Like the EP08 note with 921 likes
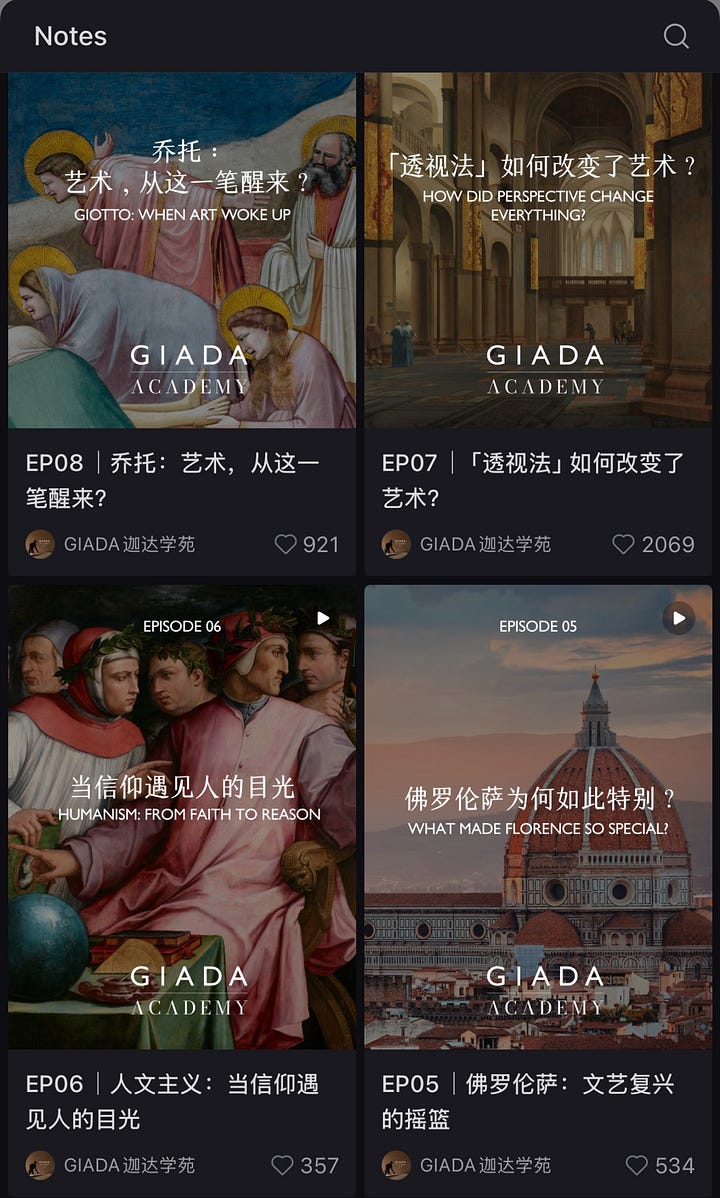Image resolution: width=720 pixels, height=1198 pixels. [x=286, y=544]
